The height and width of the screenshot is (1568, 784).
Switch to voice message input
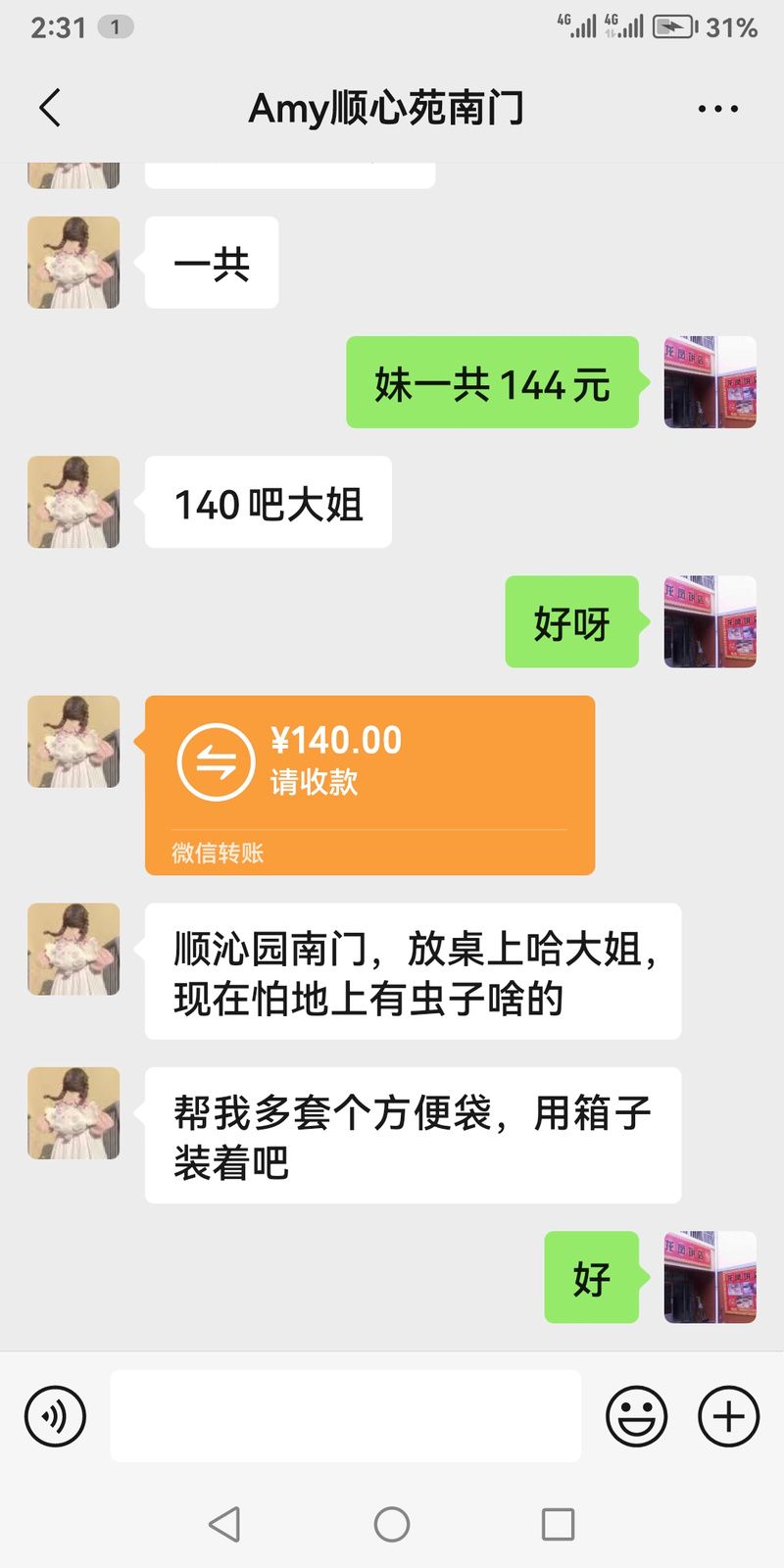point(55,1416)
